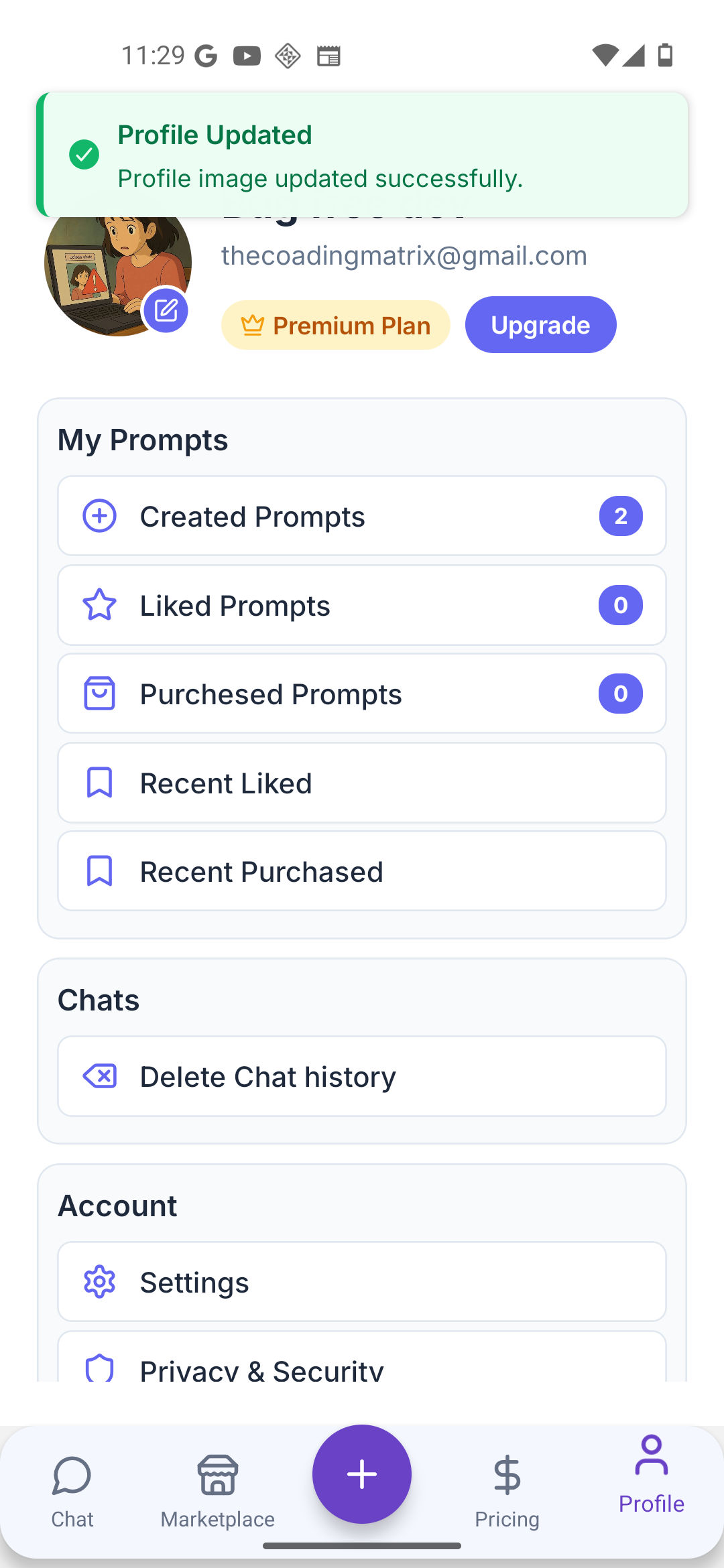The image size is (724, 1568).
Task: View Liked Prompts
Action: pyautogui.click(x=362, y=605)
